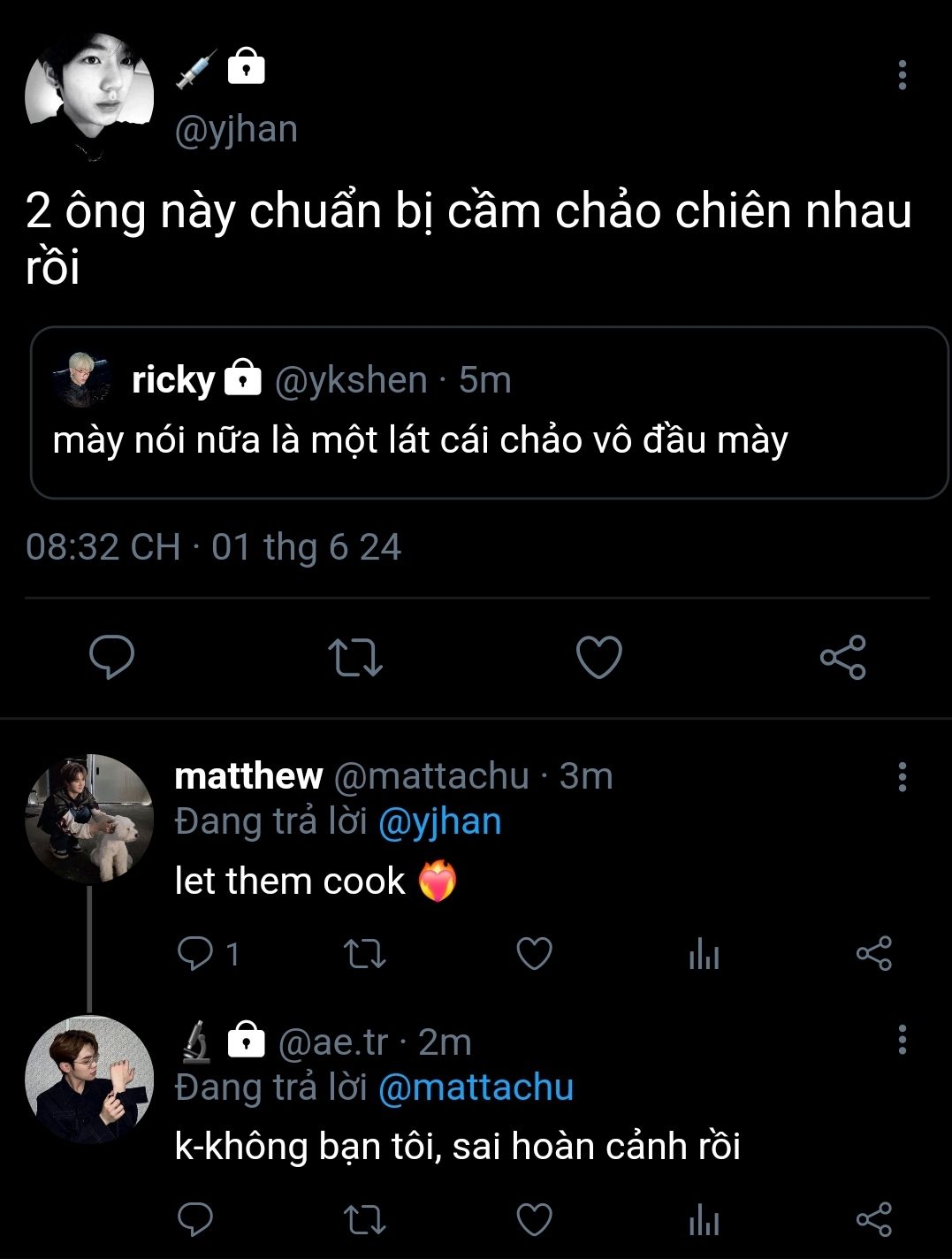This screenshot has width=952, height=1259.
Task: Open overflow menu on @yjhan's tweet
Action: 902,75
